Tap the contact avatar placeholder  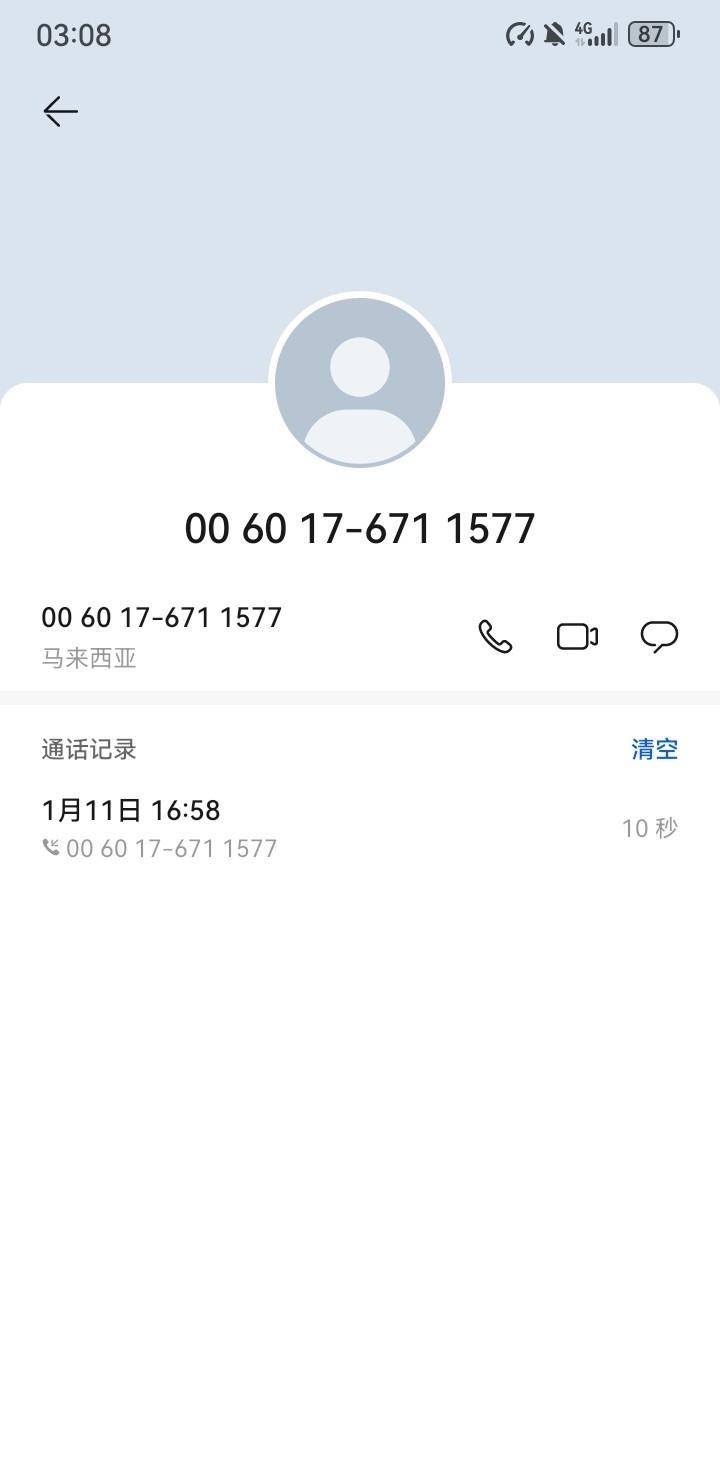click(x=360, y=381)
